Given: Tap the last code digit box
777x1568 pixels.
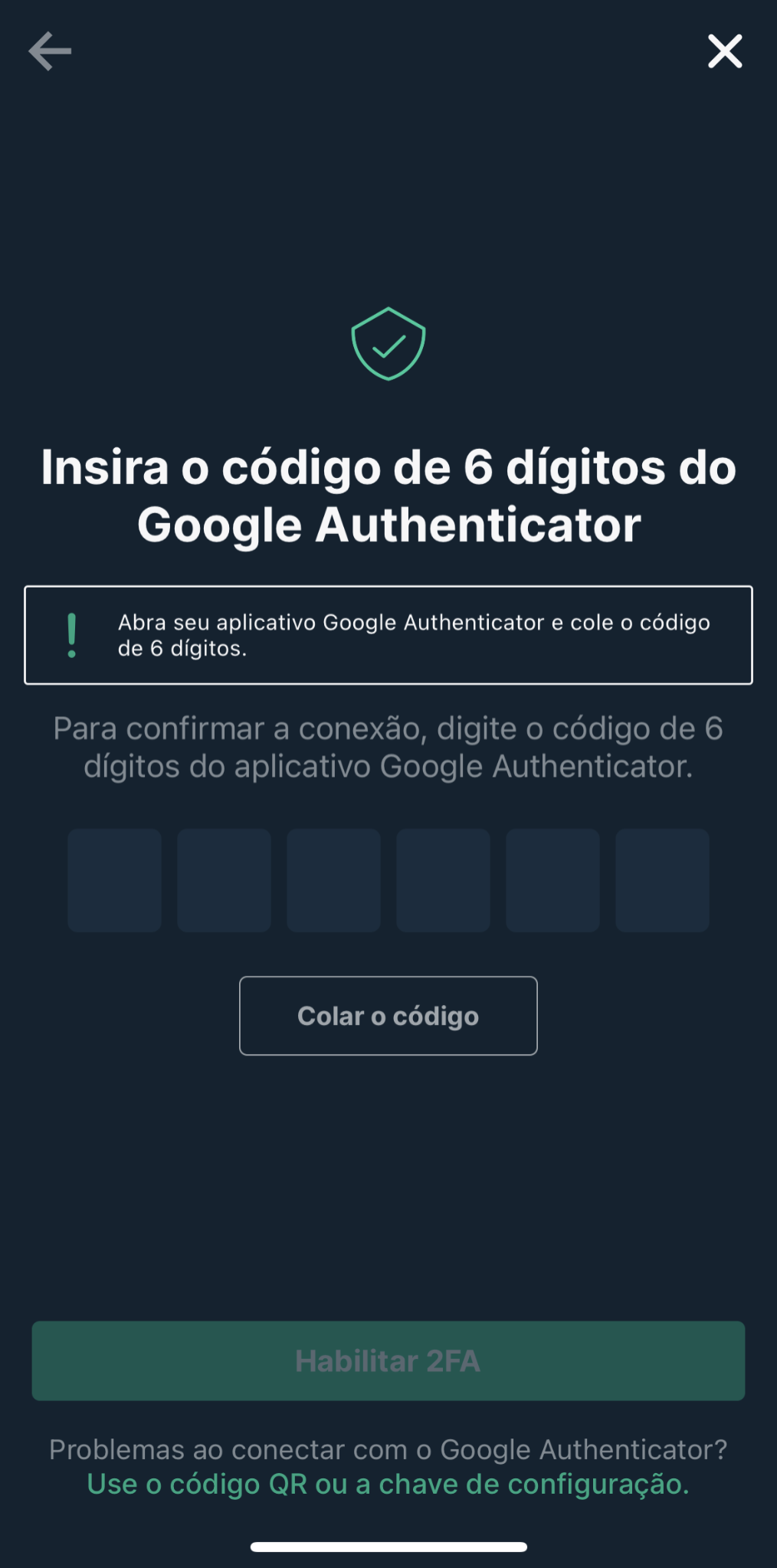Looking at the screenshot, I should pyautogui.click(x=662, y=879).
